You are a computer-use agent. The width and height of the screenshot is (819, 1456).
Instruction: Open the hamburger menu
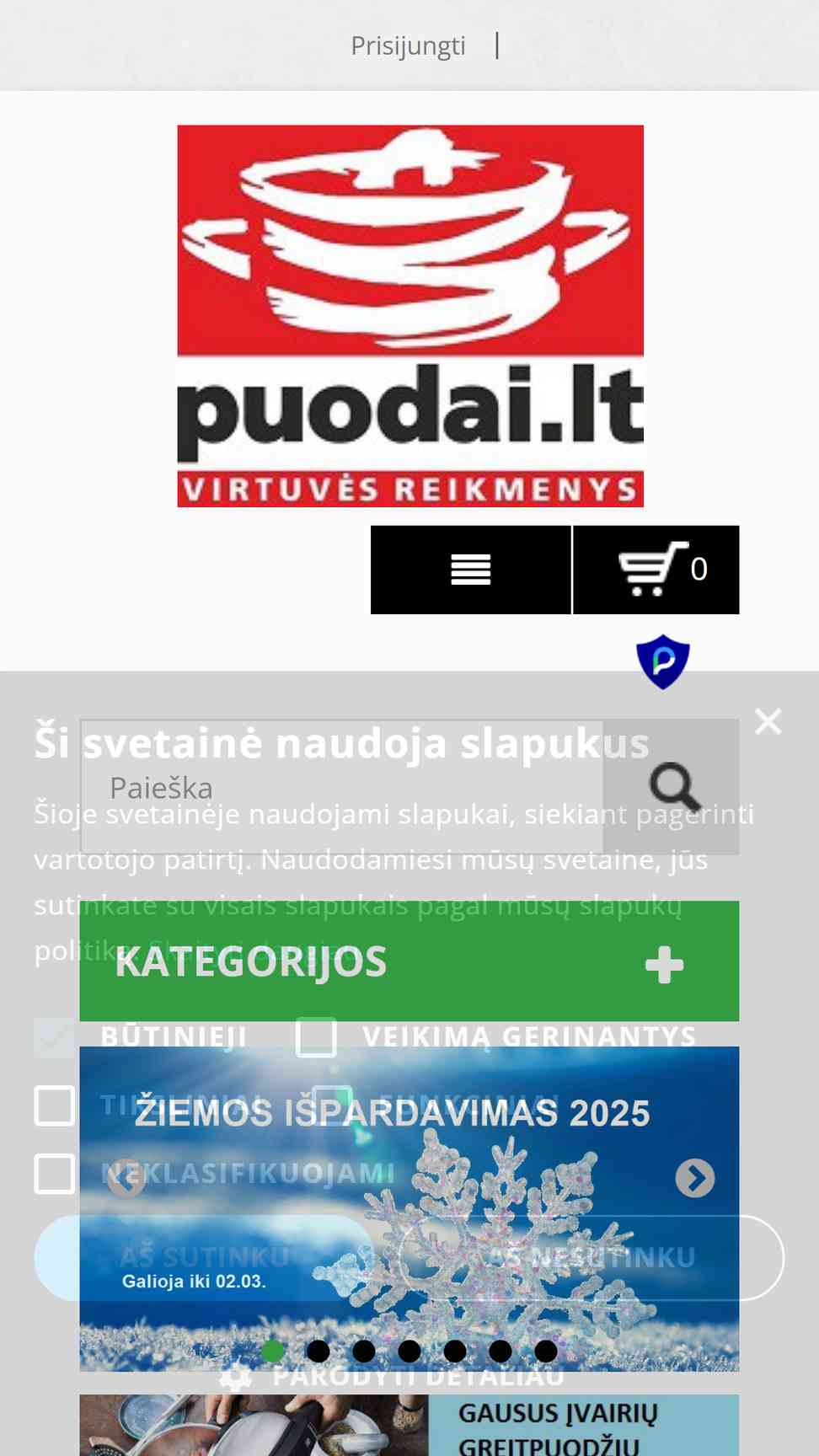click(470, 570)
